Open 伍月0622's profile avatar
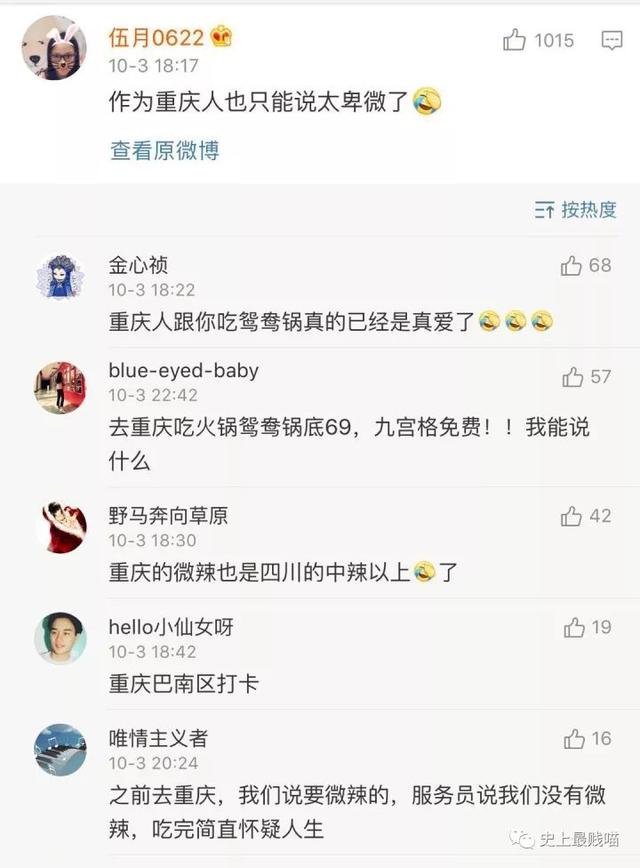The image size is (640, 868). point(54,48)
